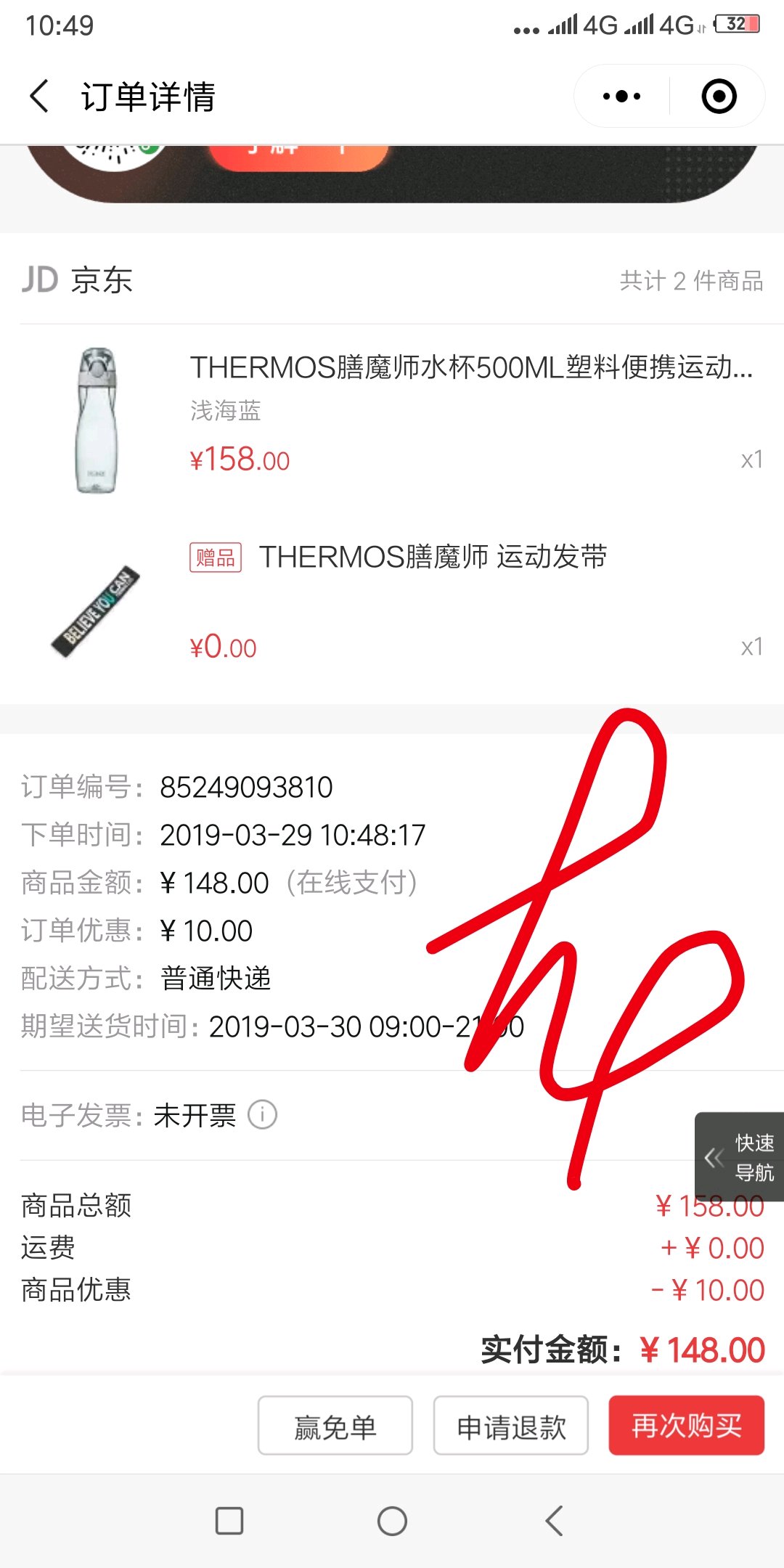Tap the 赢免单 button
The image size is (784, 1568).
click(x=335, y=1426)
